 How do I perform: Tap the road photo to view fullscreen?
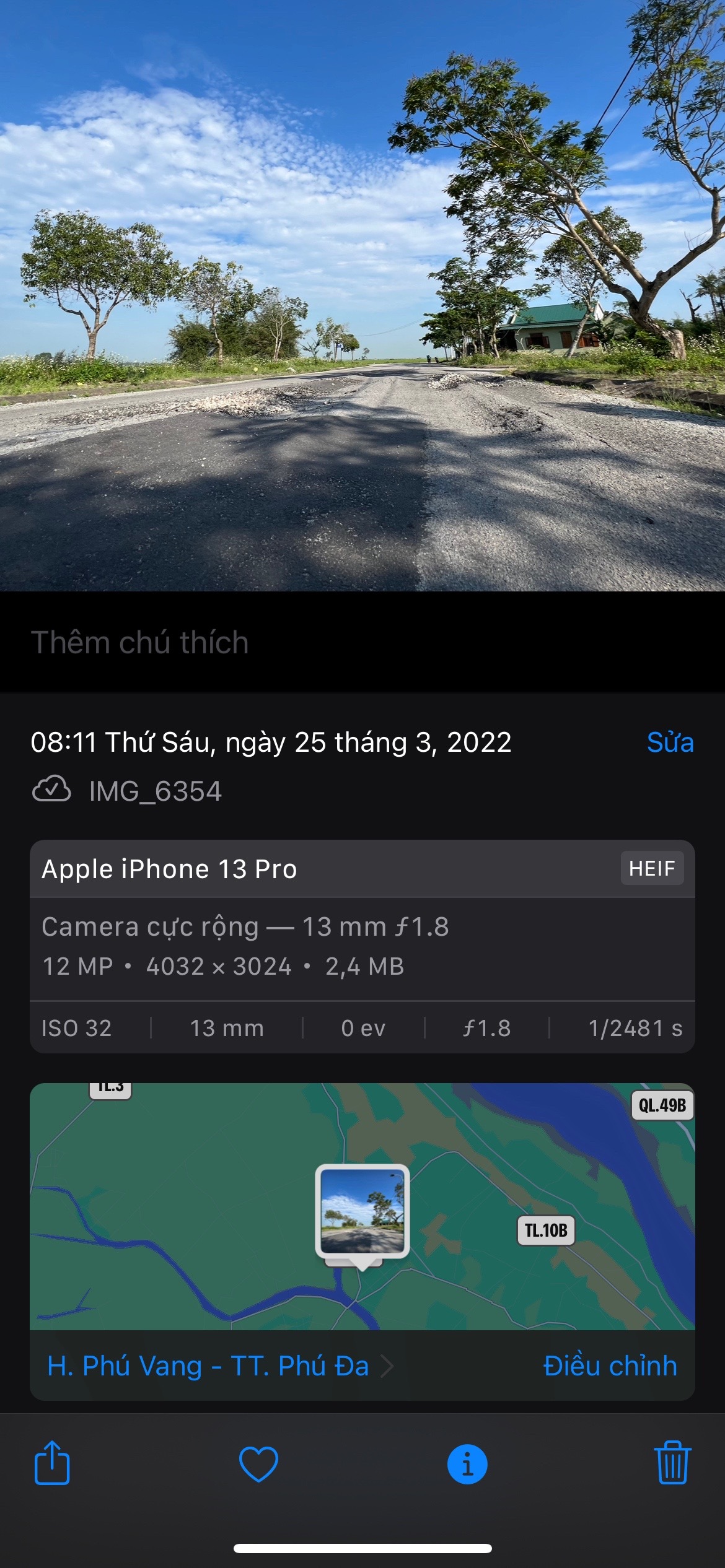pos(362,296)
